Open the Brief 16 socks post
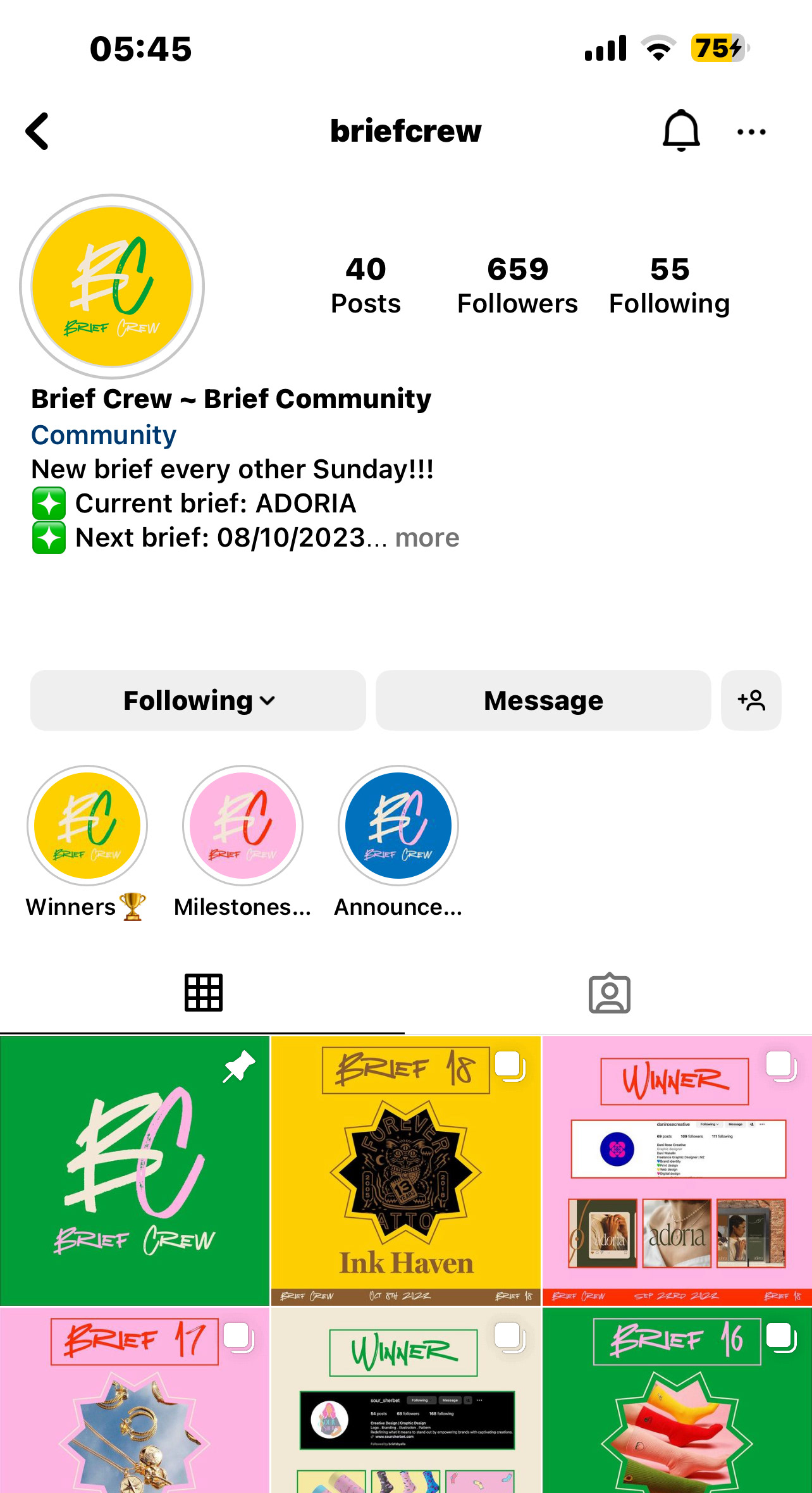This screenshot has height=1493, width=812. (677, 1401)
